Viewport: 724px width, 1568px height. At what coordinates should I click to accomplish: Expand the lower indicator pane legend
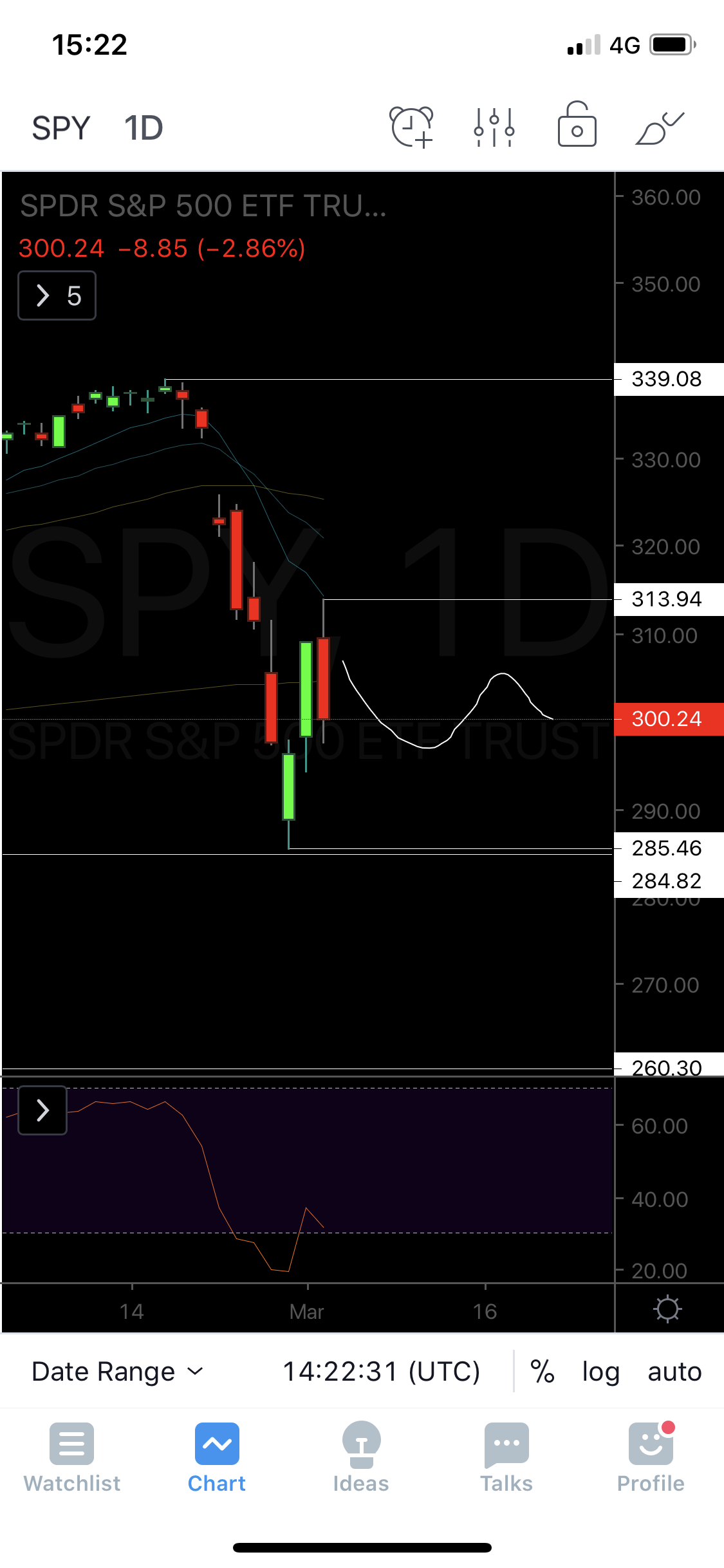pos(42,1110)
